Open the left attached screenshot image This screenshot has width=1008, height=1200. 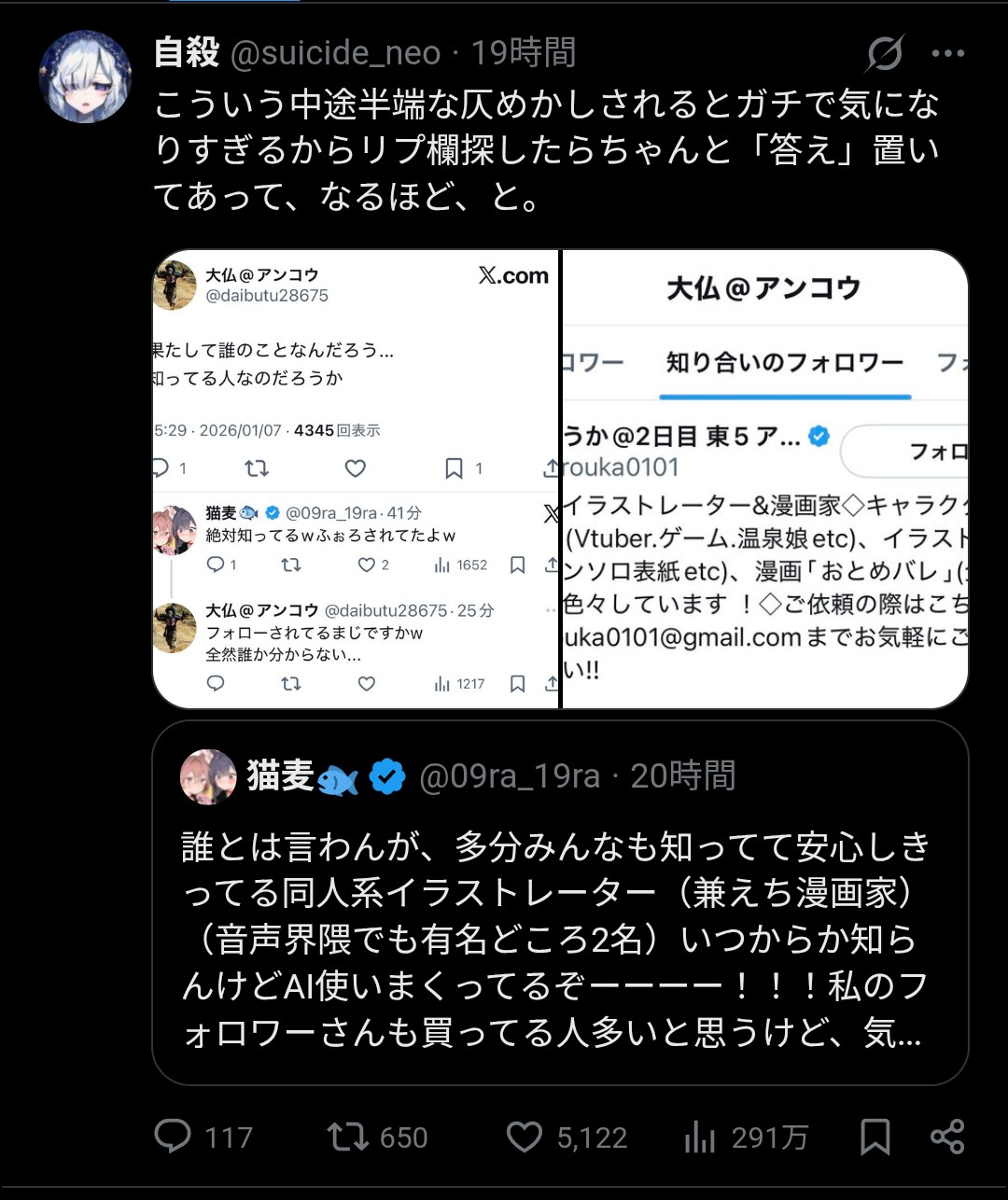click(356, 479)
